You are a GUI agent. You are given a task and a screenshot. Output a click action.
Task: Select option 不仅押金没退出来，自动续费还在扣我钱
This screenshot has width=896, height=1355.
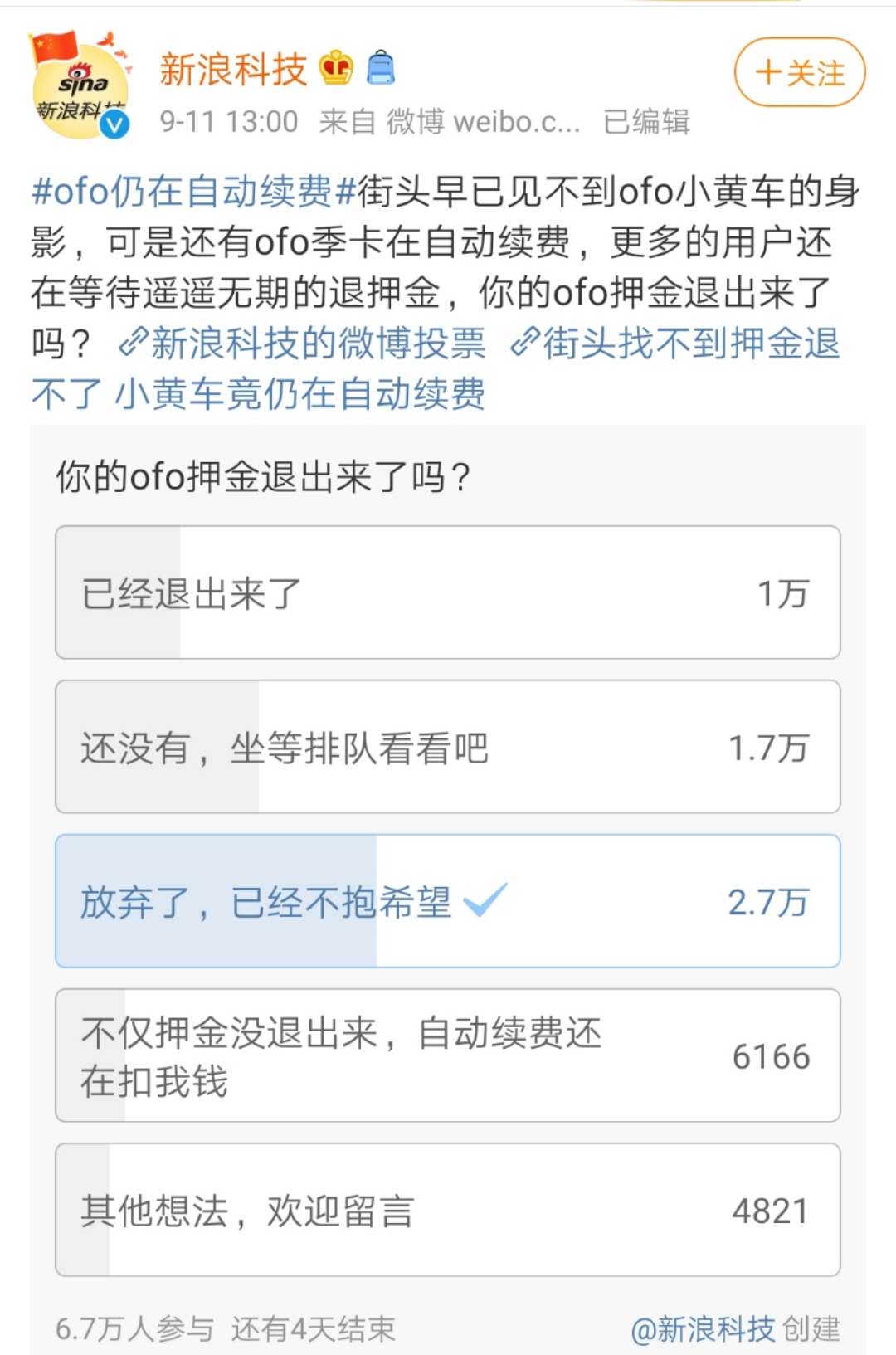point(448,1055)
